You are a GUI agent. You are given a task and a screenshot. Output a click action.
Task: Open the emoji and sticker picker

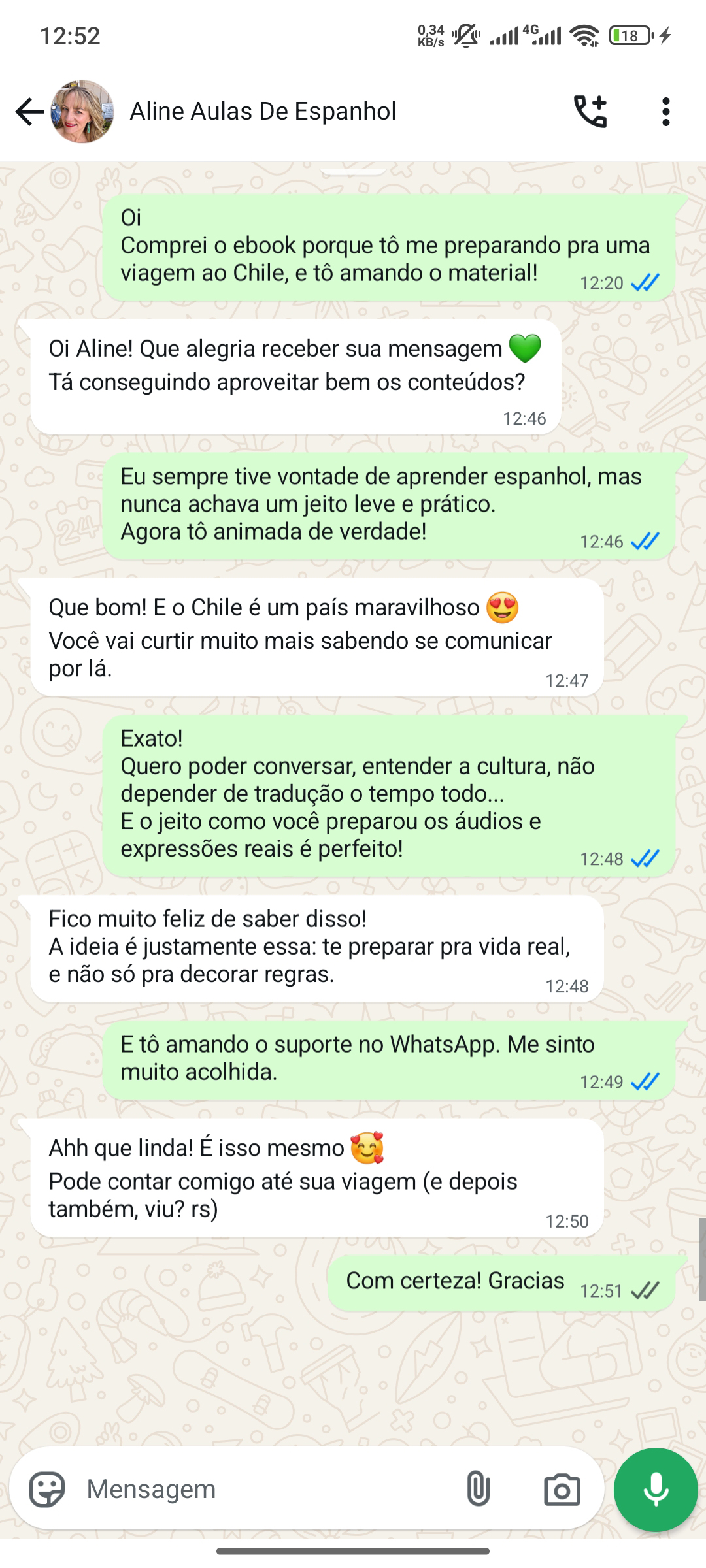[47, 1489]
